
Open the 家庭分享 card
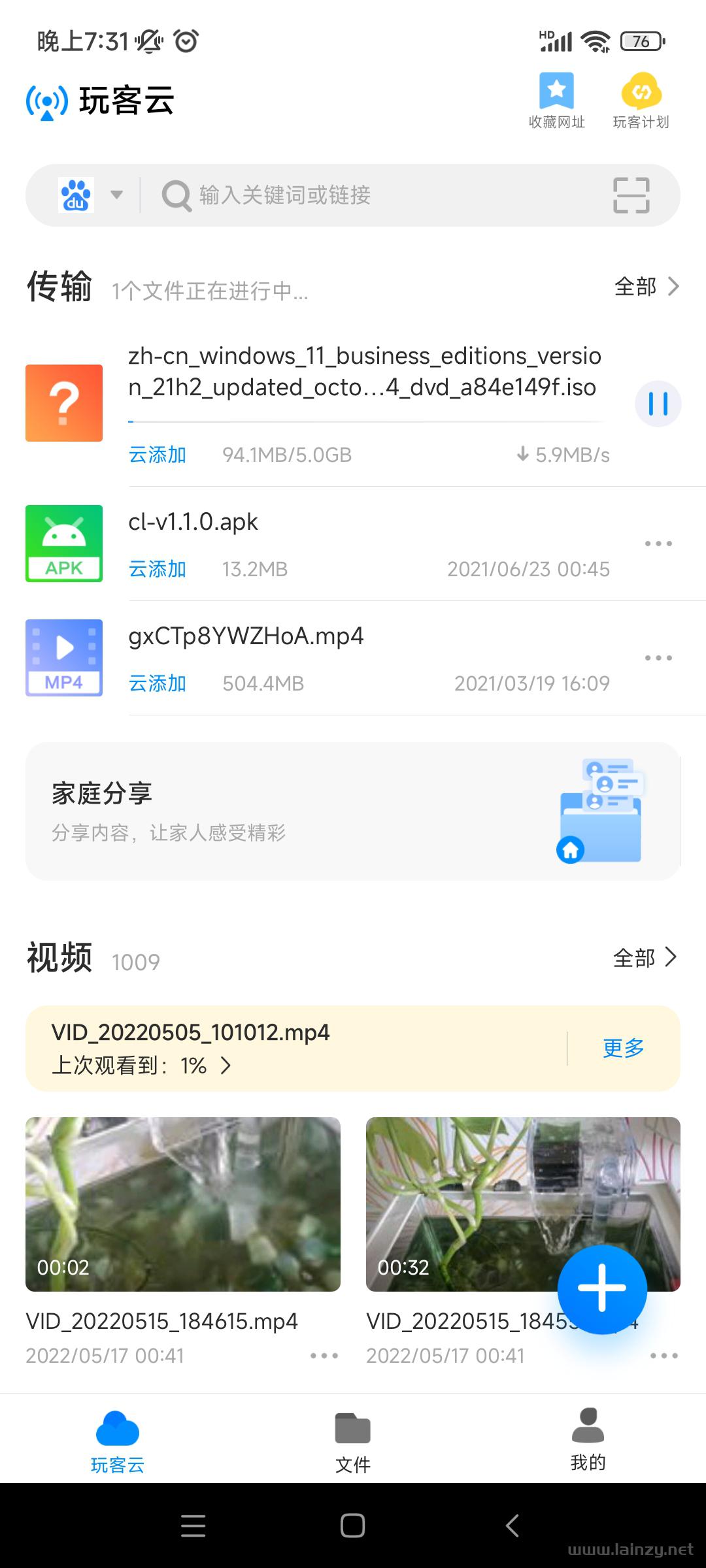(352, 811)
